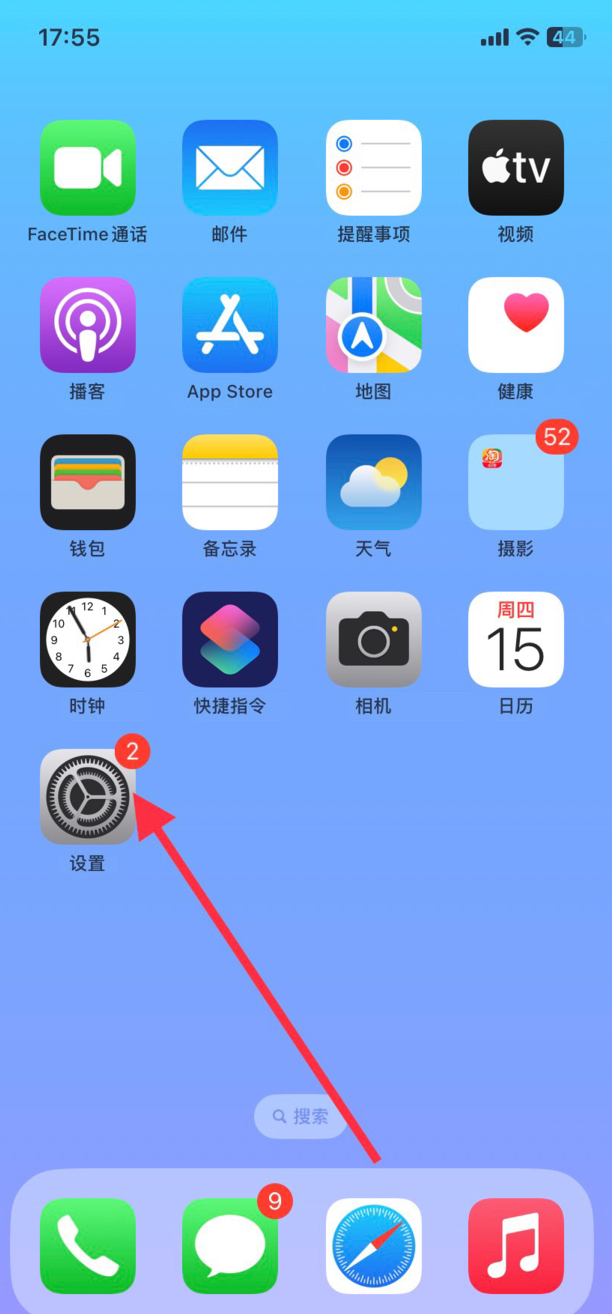Open the 相机 camera app

(x=373, y=639)
